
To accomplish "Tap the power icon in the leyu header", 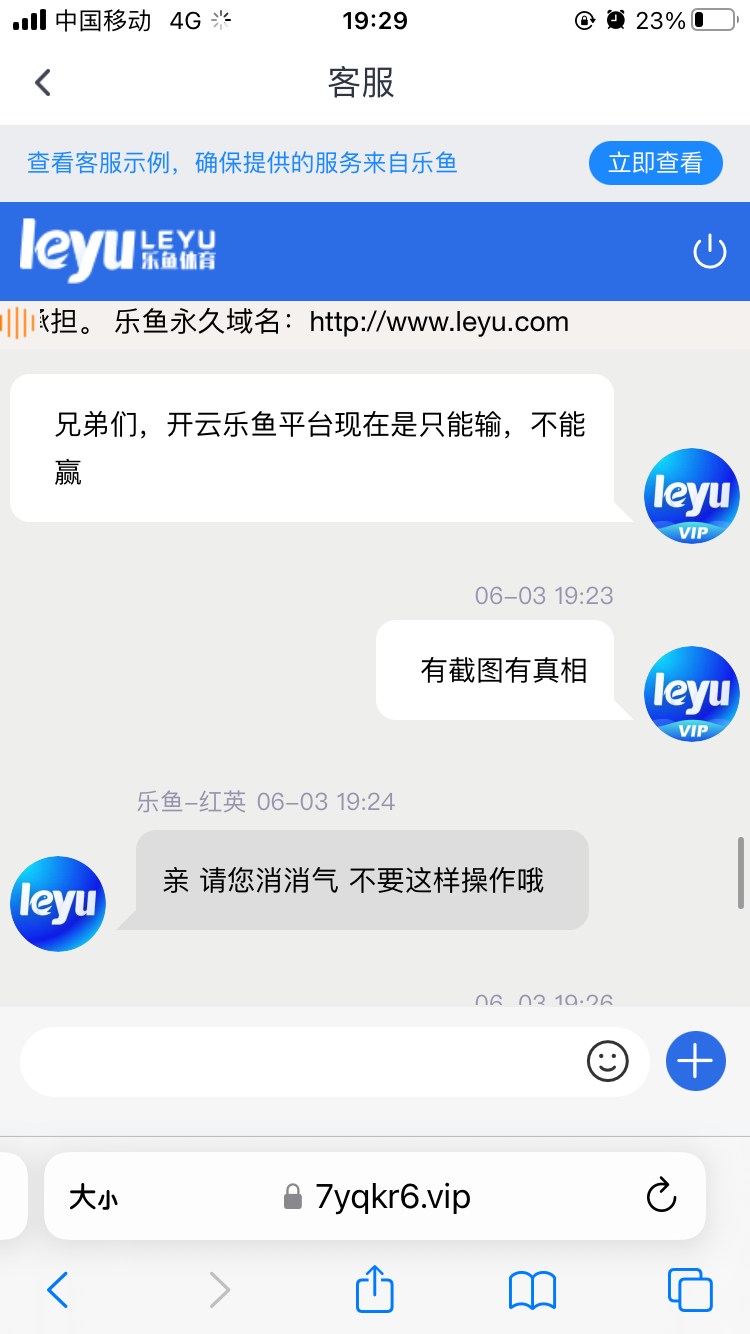I will tap(709, 251).
